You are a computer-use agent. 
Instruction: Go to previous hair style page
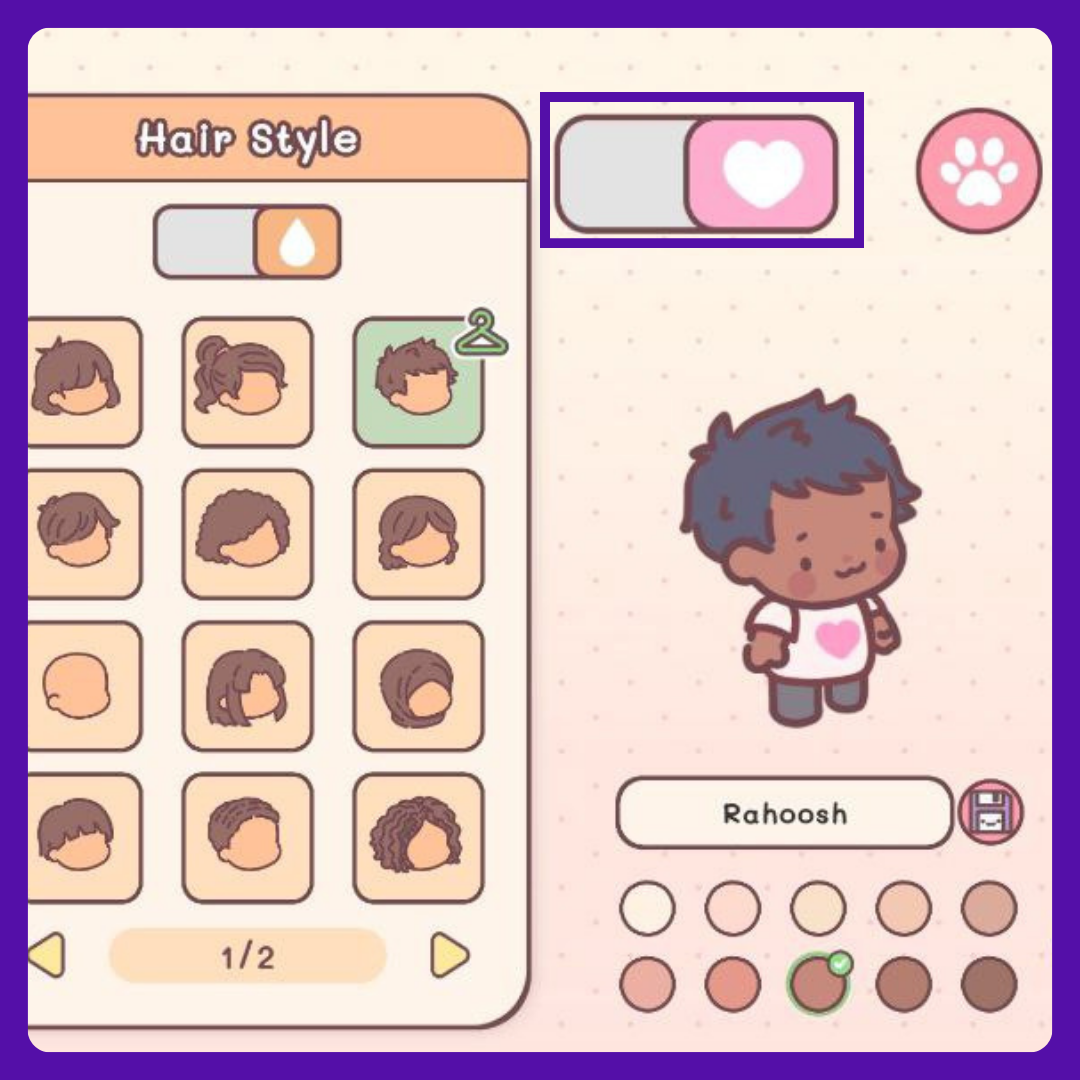(x=45, y=957)
